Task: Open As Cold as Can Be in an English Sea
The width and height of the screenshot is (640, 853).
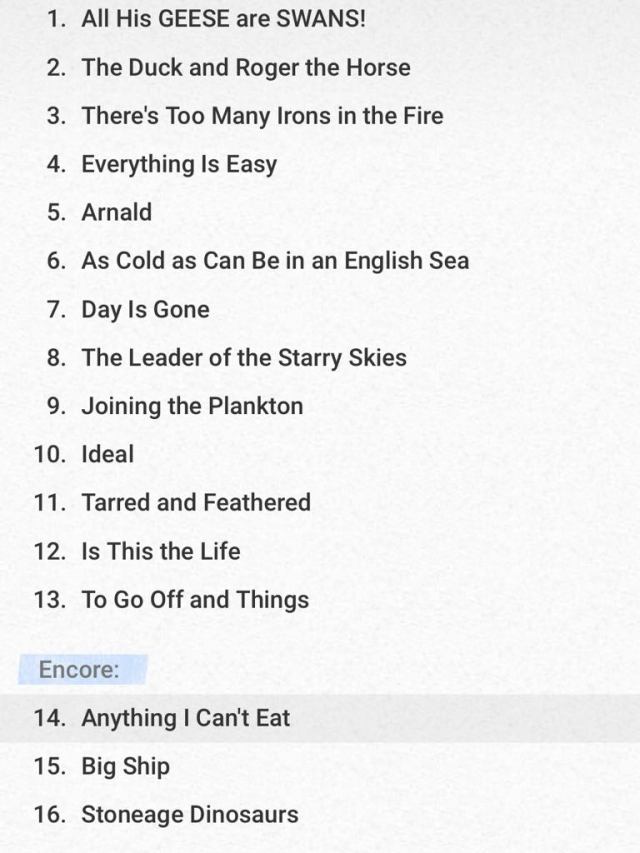Action: 275,261
